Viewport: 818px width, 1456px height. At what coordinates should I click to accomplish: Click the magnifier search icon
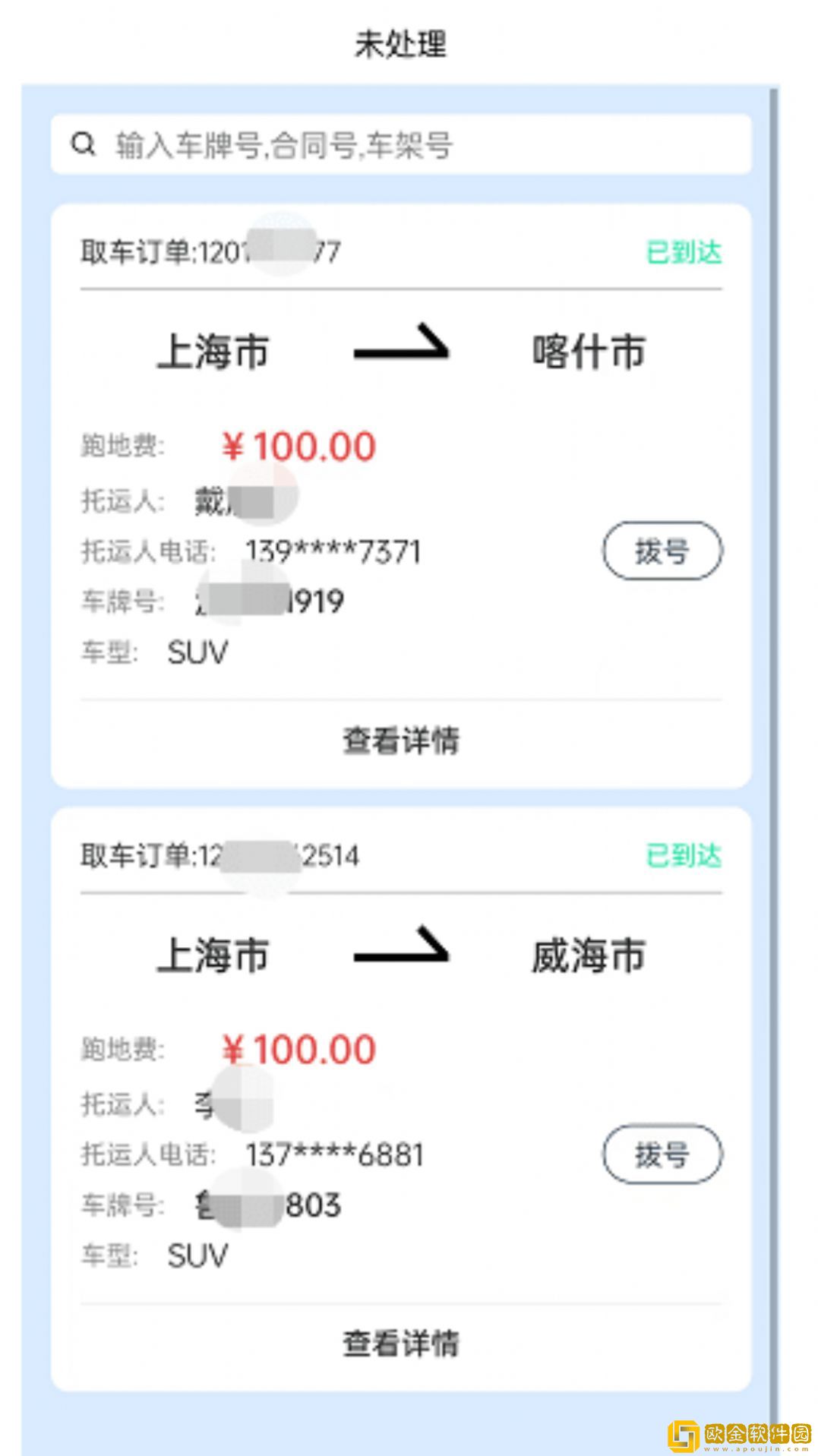click(84, 144)
